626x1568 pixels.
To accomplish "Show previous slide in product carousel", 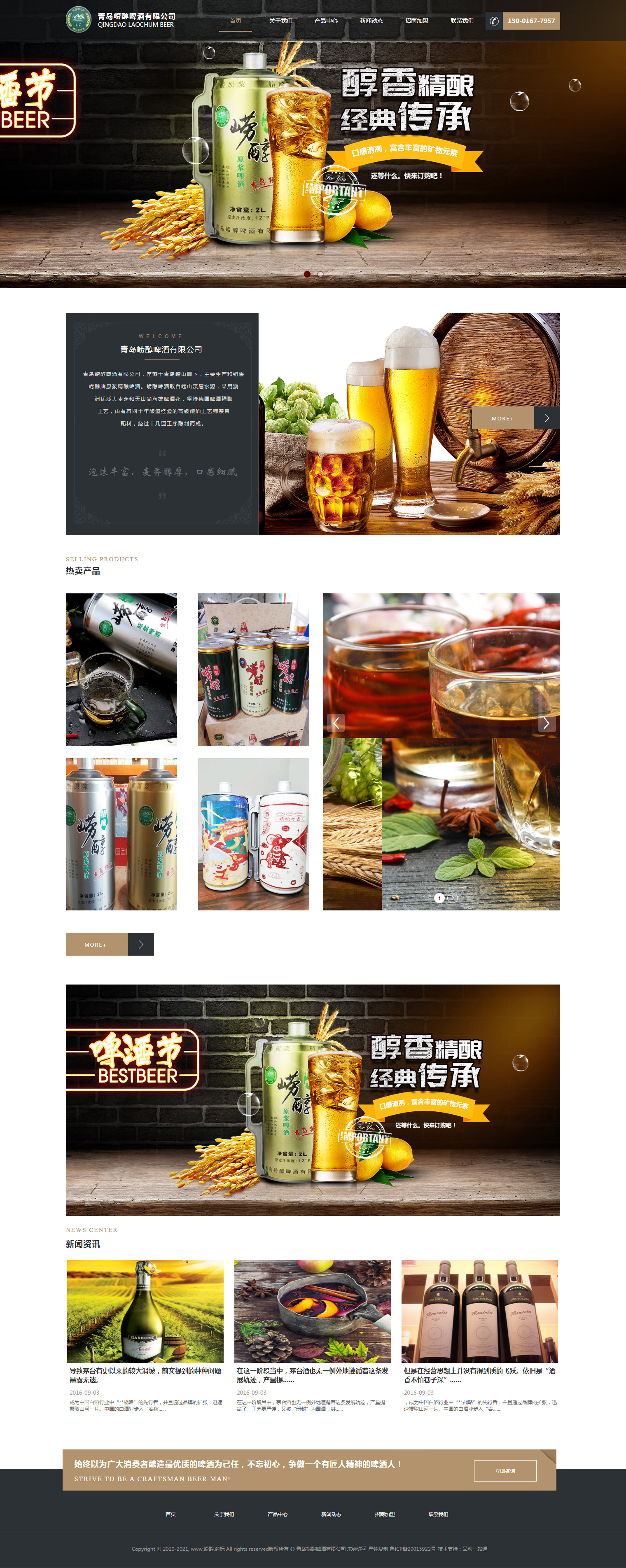I will click(x=336, y=723).
